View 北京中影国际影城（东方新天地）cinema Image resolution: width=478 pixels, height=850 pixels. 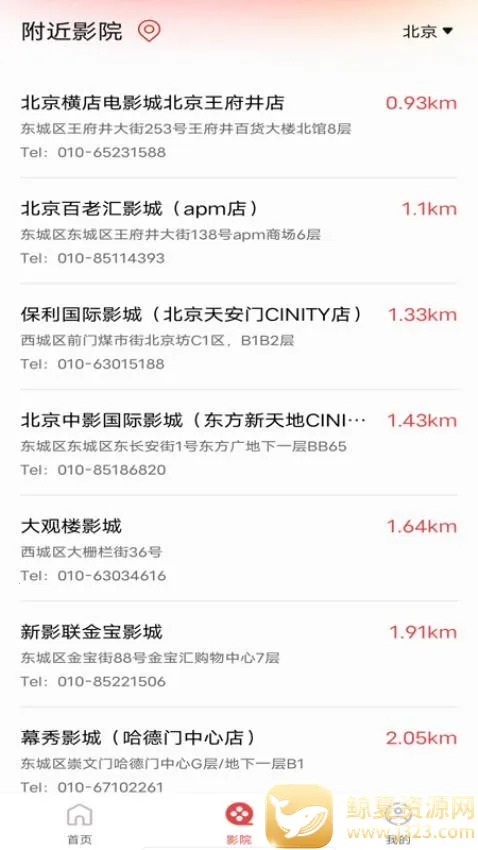tap(239, 443)
